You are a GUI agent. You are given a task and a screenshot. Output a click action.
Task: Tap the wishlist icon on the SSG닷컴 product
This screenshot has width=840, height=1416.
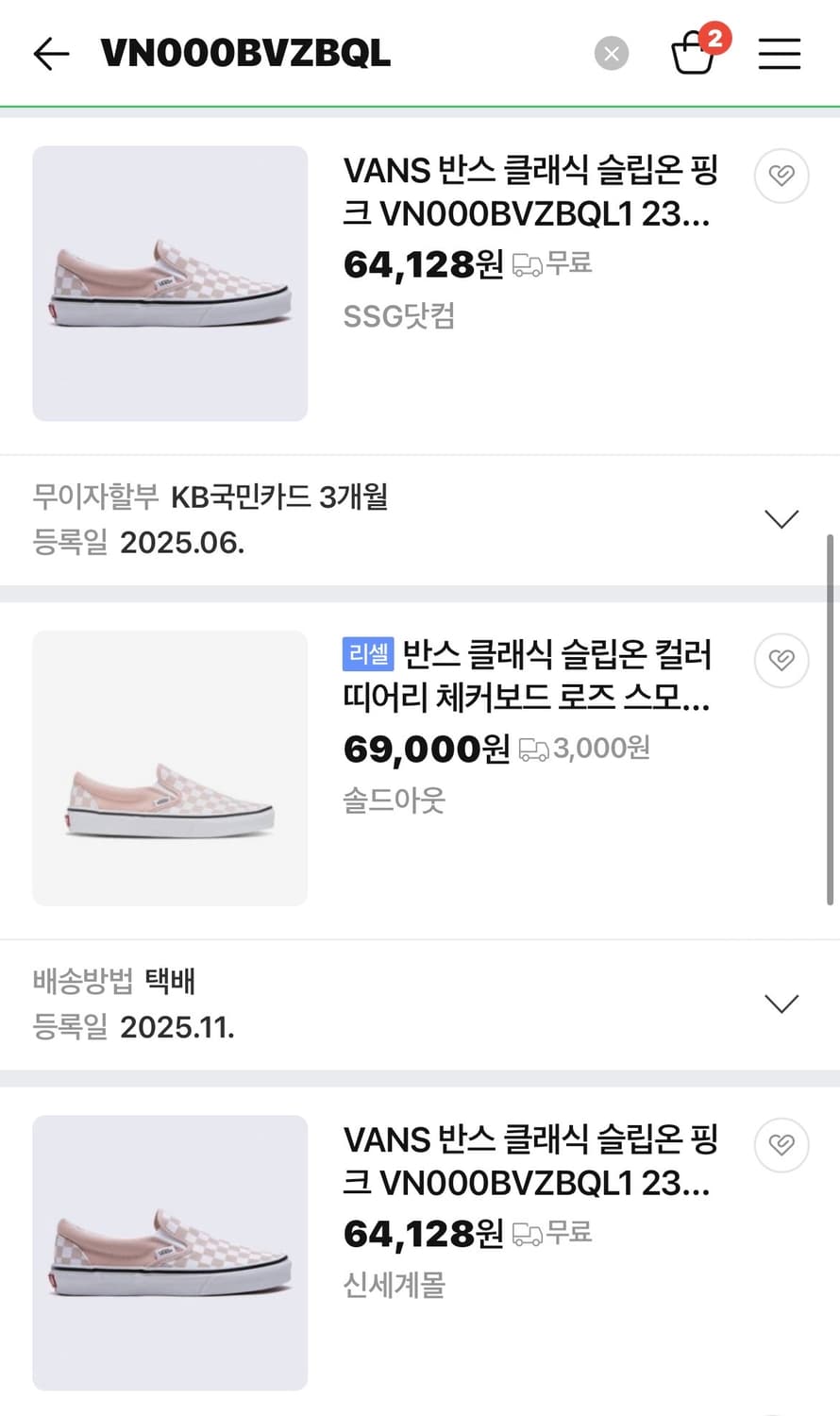point(781,177)
